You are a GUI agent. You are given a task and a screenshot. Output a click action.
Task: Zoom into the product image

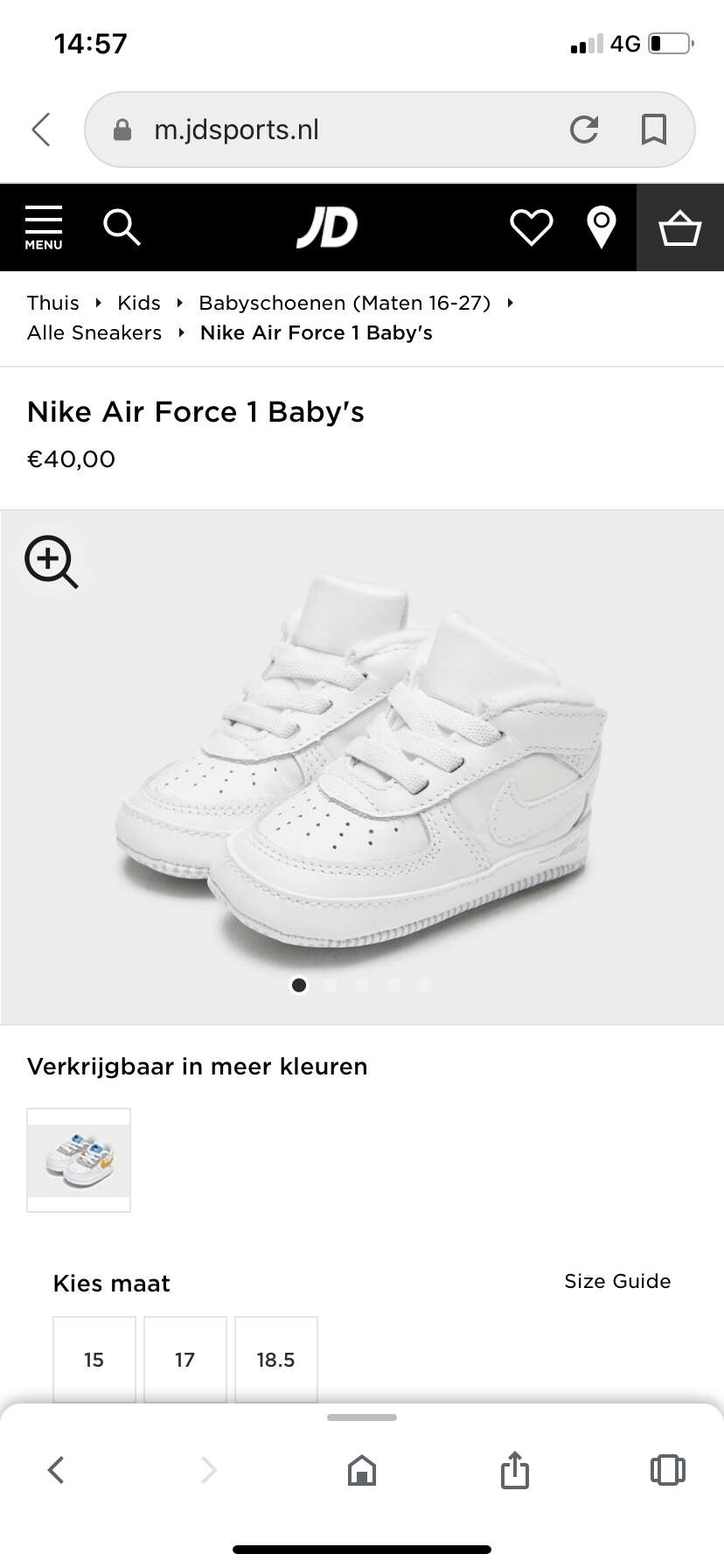52,562
